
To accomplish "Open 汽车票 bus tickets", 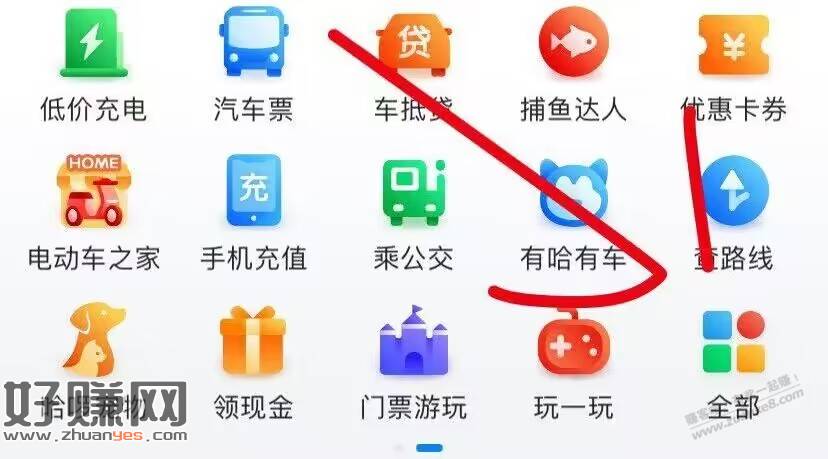I will (253, 42).
